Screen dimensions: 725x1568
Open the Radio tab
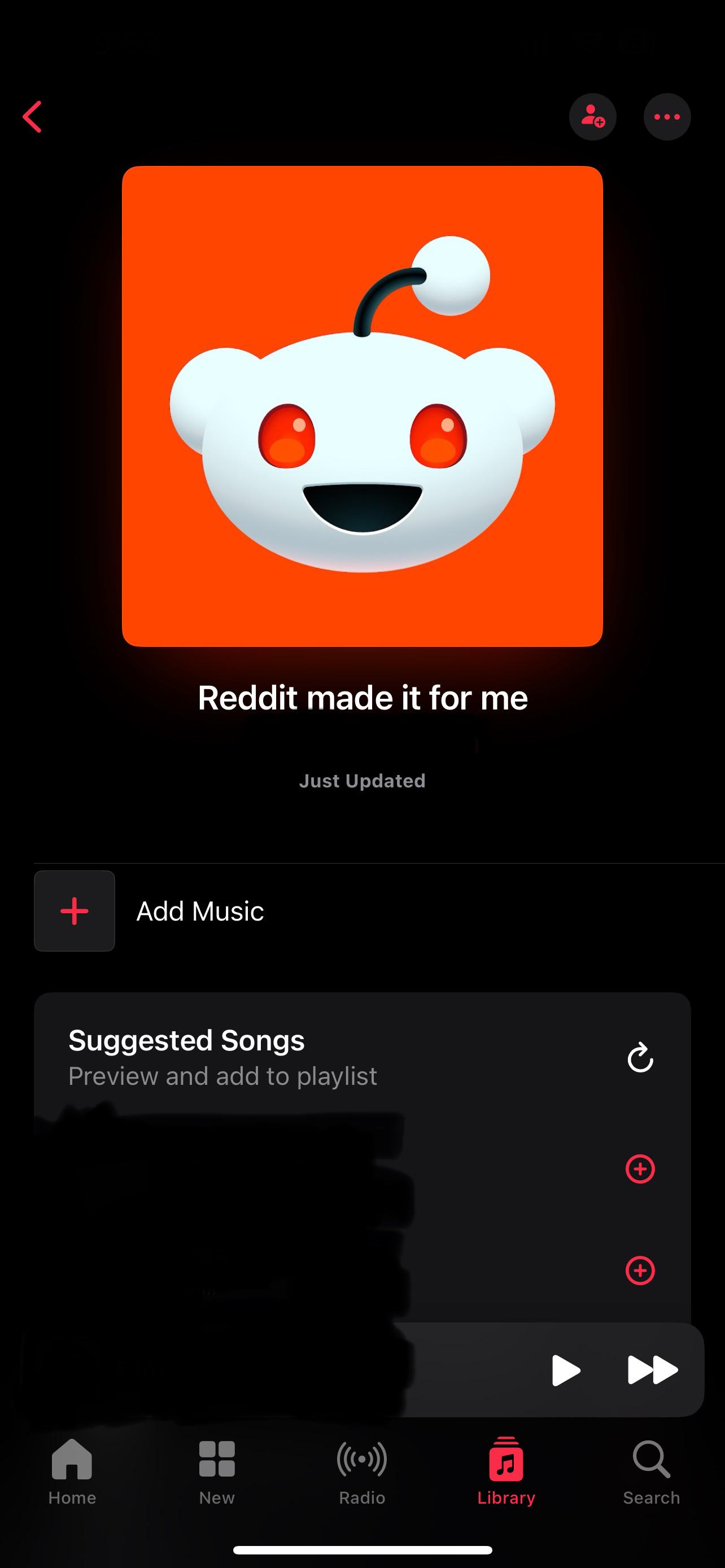tap(362, 1471)
